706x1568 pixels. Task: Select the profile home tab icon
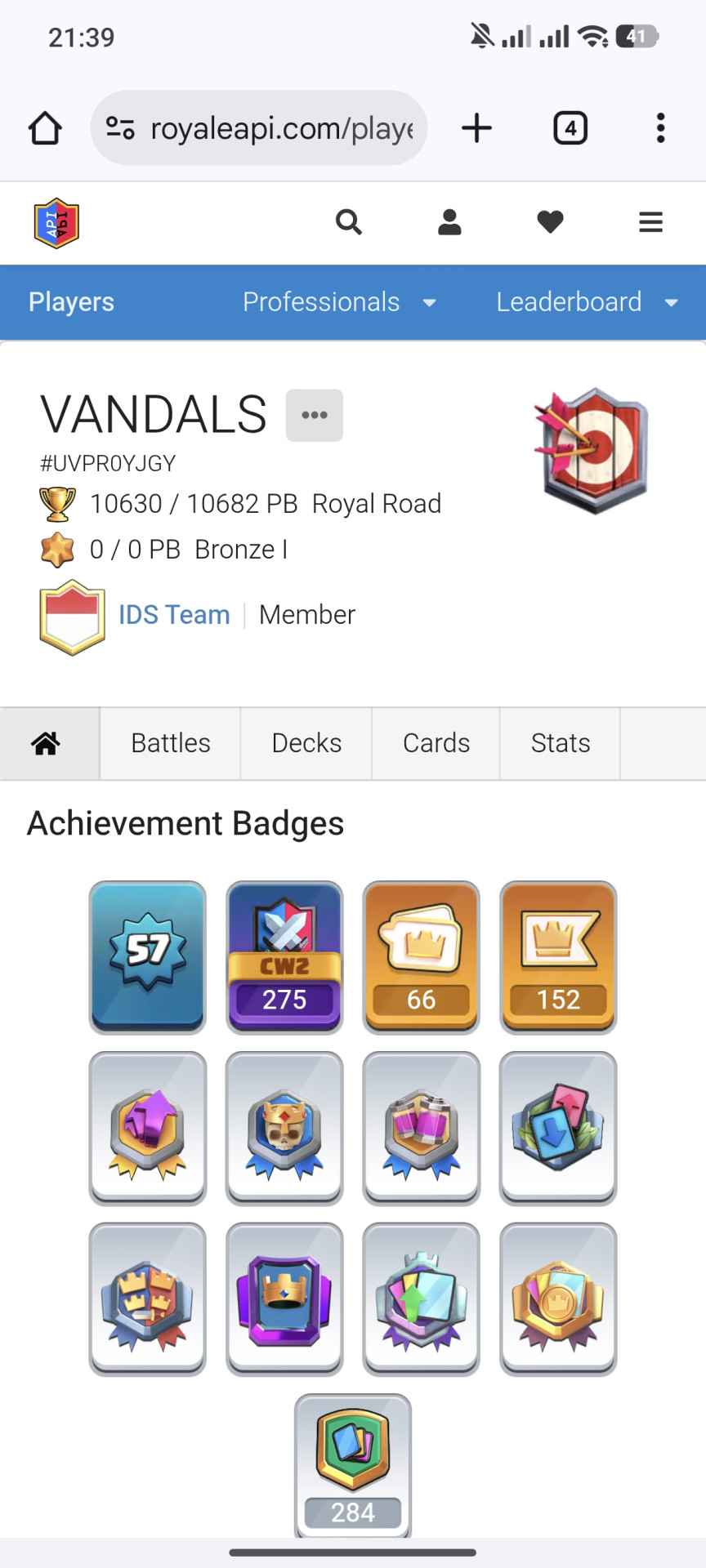pos(47,743)
